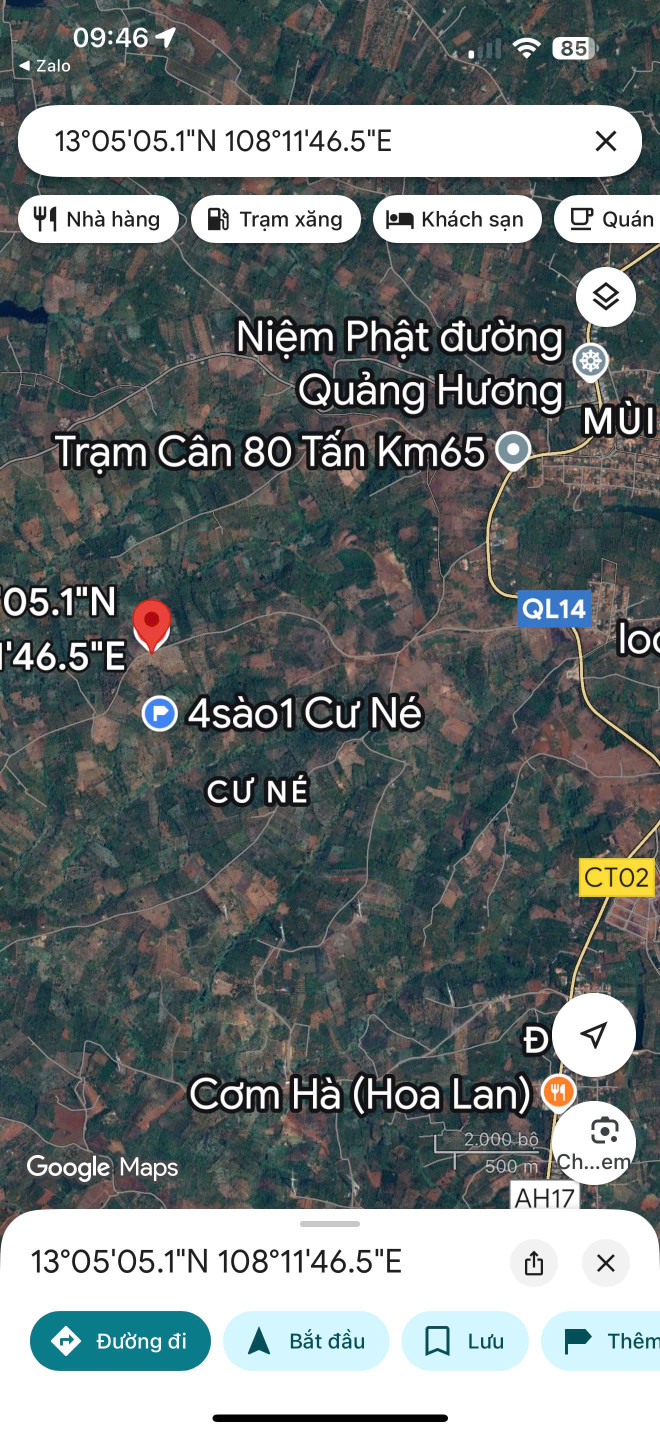Select the Nhà hàng chip

[98, 220]
